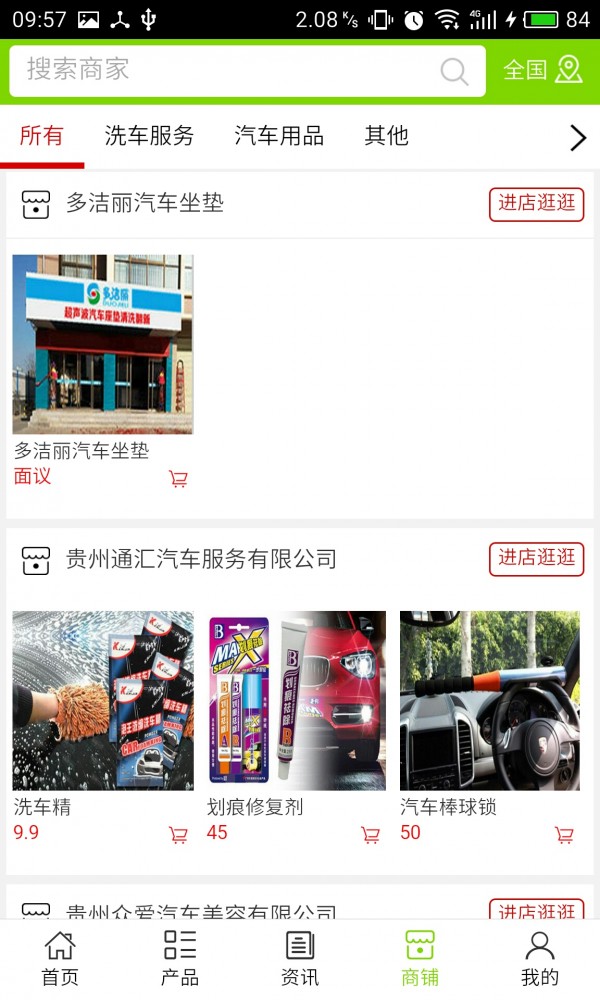Add 划痕修复剂 to the cart
This screenshot has height=1000, width=600.
[370, 834]
